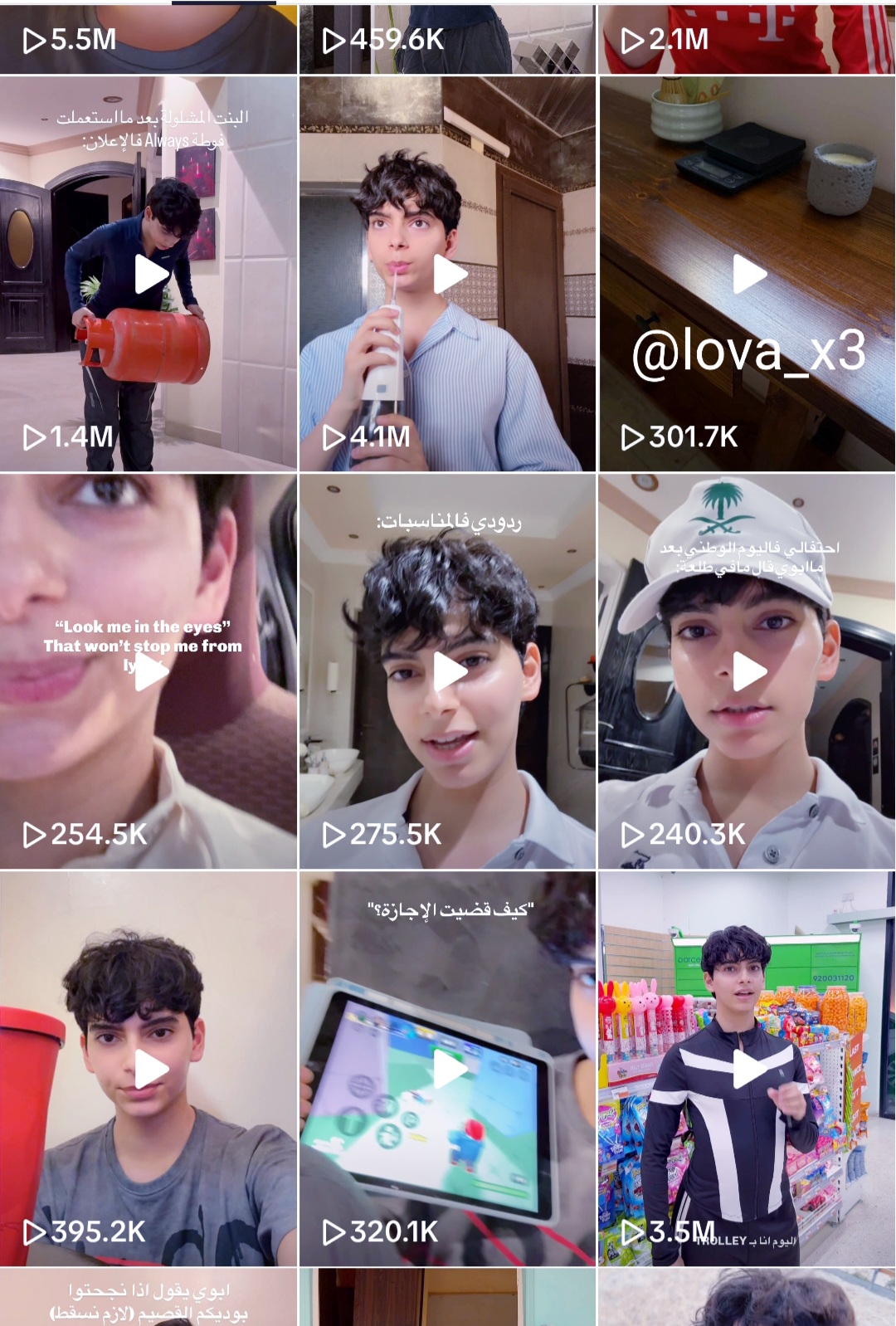The width and height of the screenshot is (896, 1326).
Task: Play the water flosser video with 4.1M views
Action: tap(449, 275)
